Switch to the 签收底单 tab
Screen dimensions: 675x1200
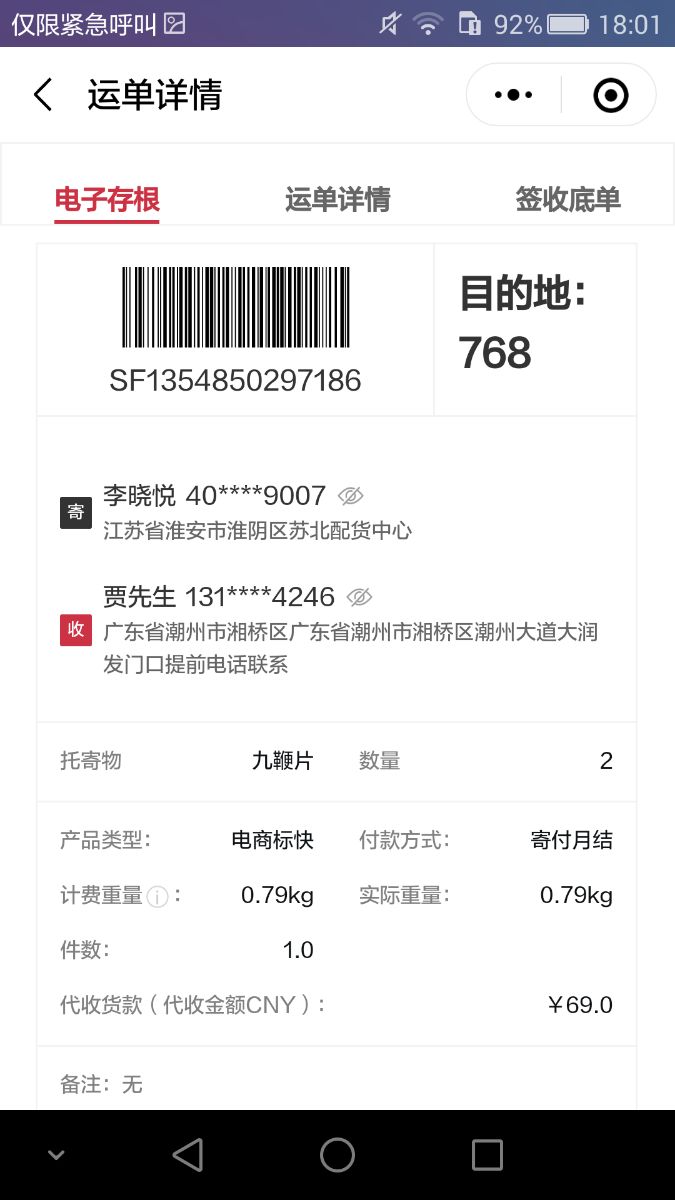[567, 199]
